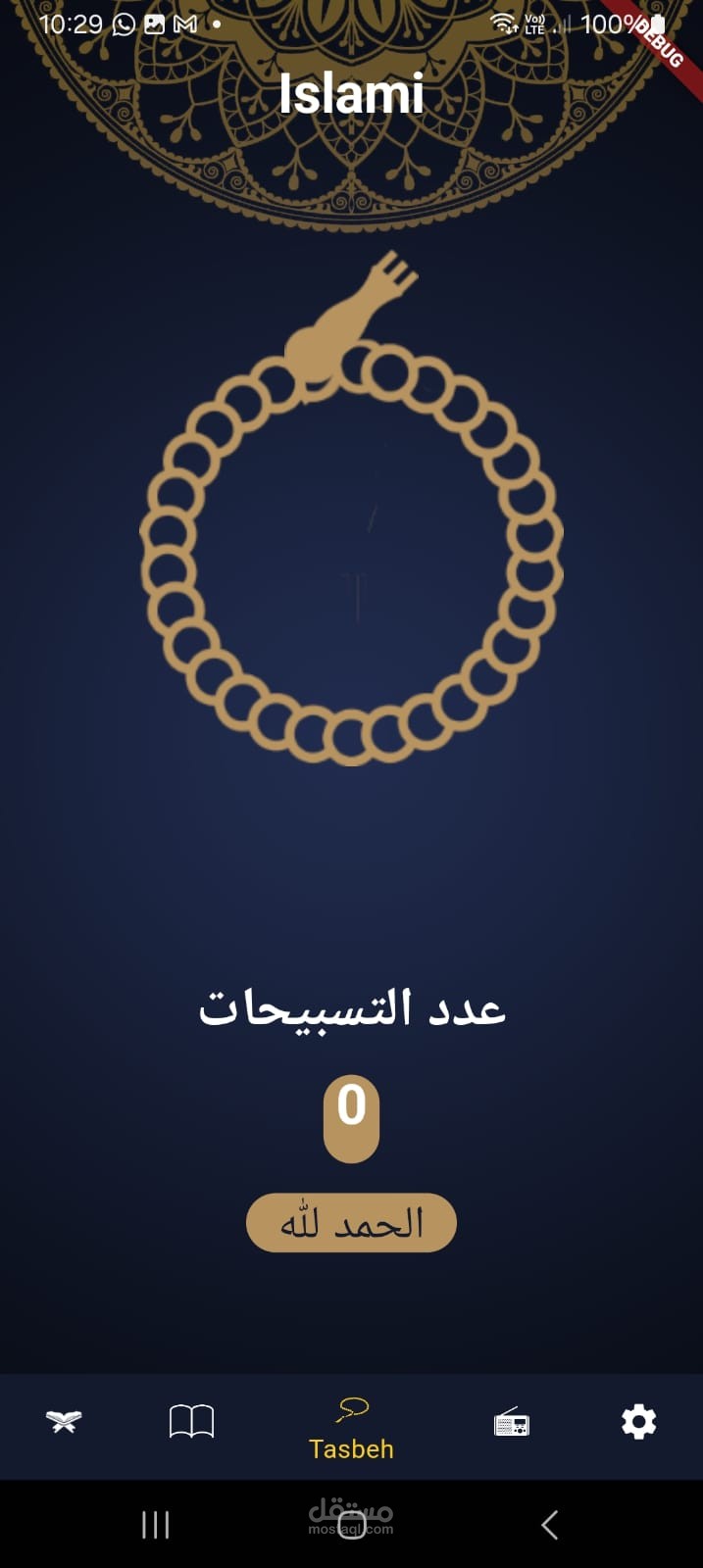703x1568 pixels.
Task: Open the Quran tab
Action: tap(64, 1421)
